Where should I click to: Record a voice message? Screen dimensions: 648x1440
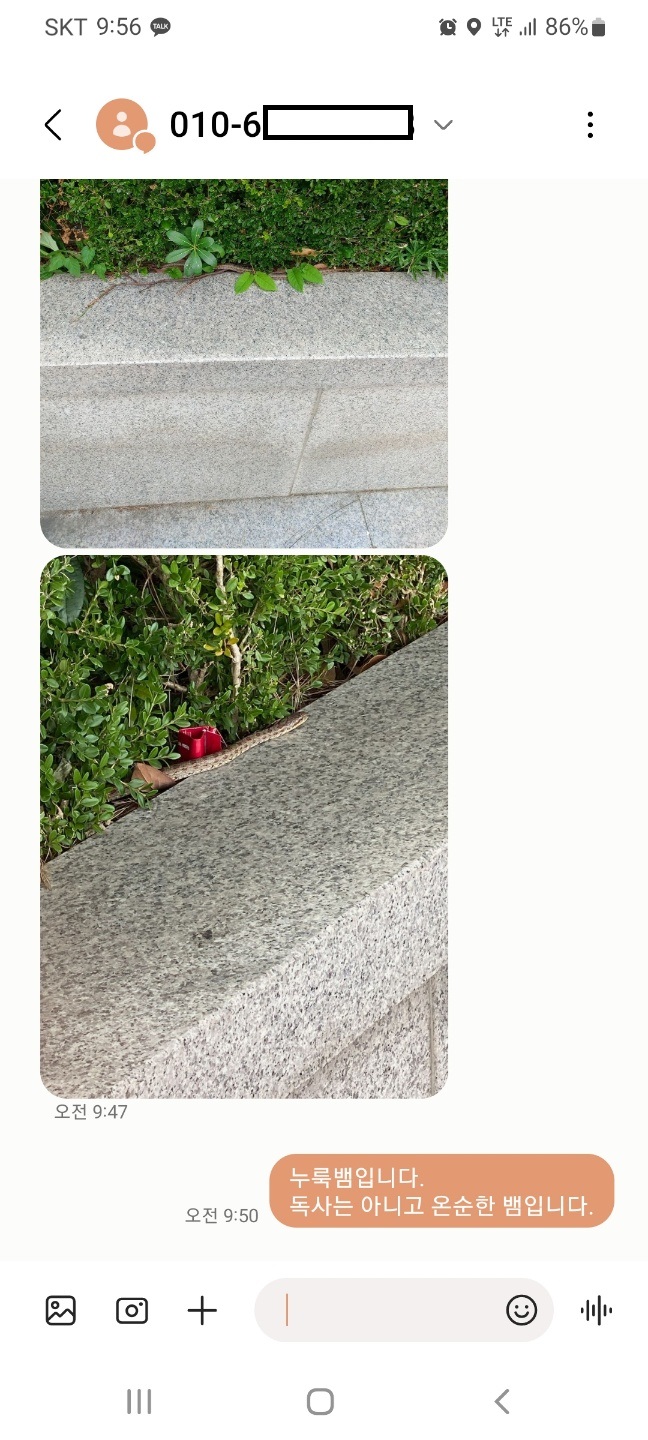click(596, 1310)
